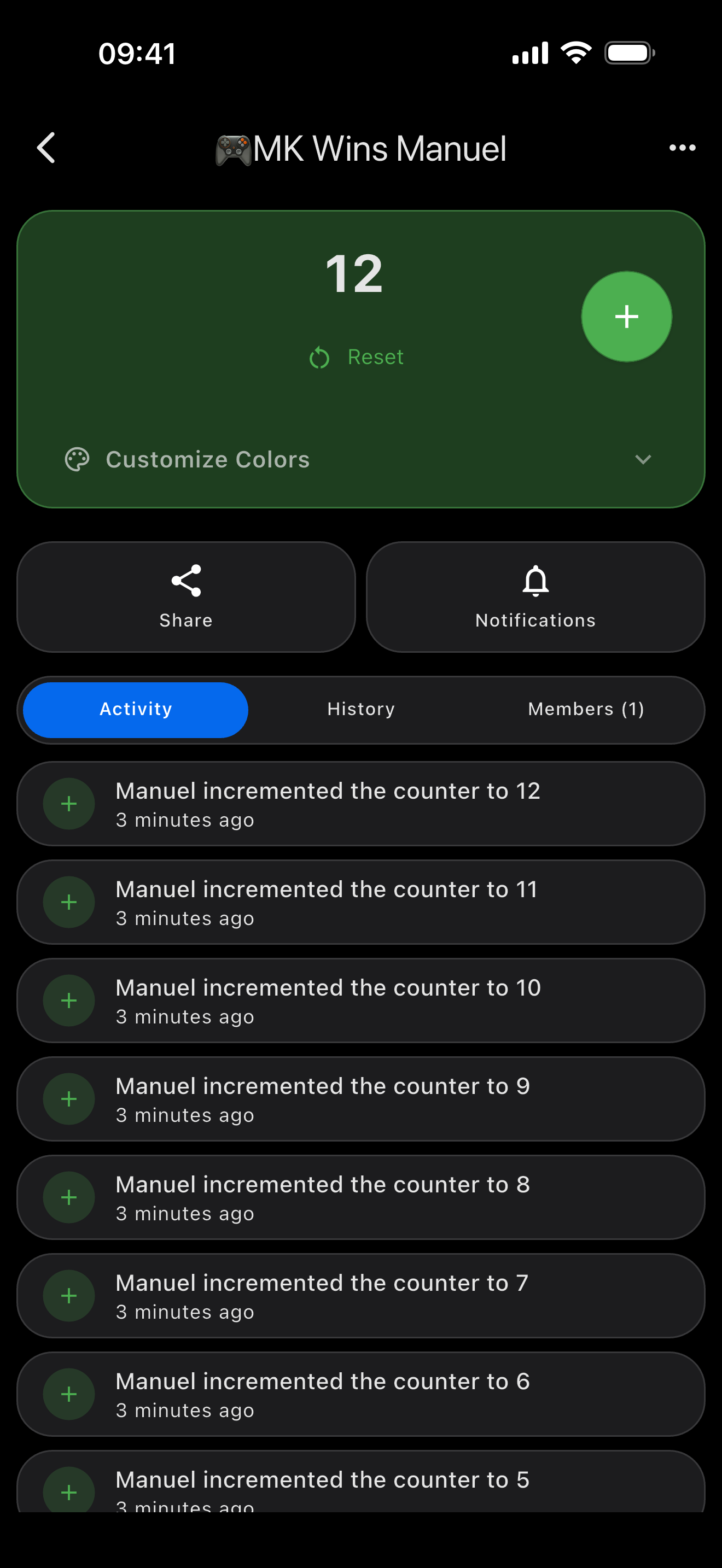This screenshot has width=722, height=1568.
Task: Open the three-dot overflow menu
Action: pos(682,148)
